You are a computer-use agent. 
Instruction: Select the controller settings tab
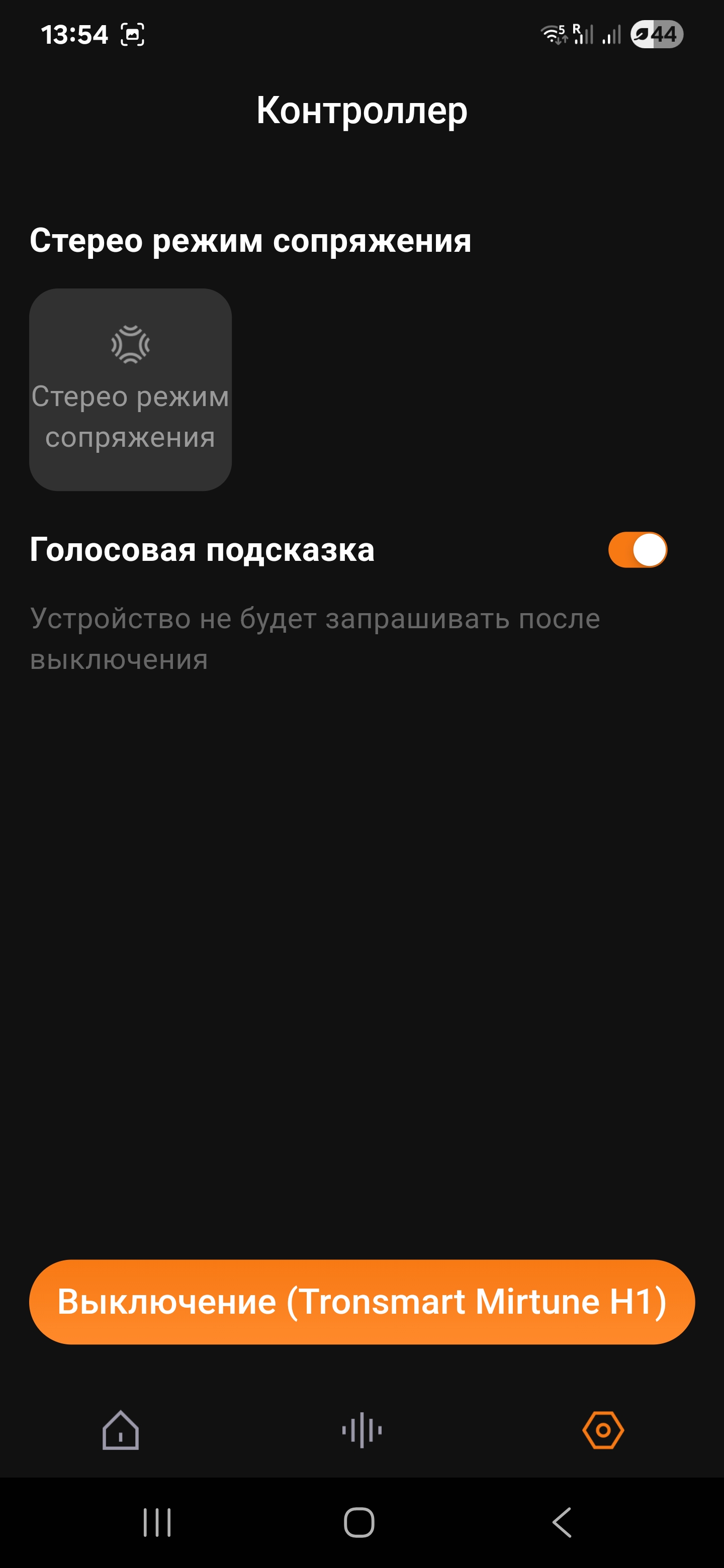click(603, 1430)
